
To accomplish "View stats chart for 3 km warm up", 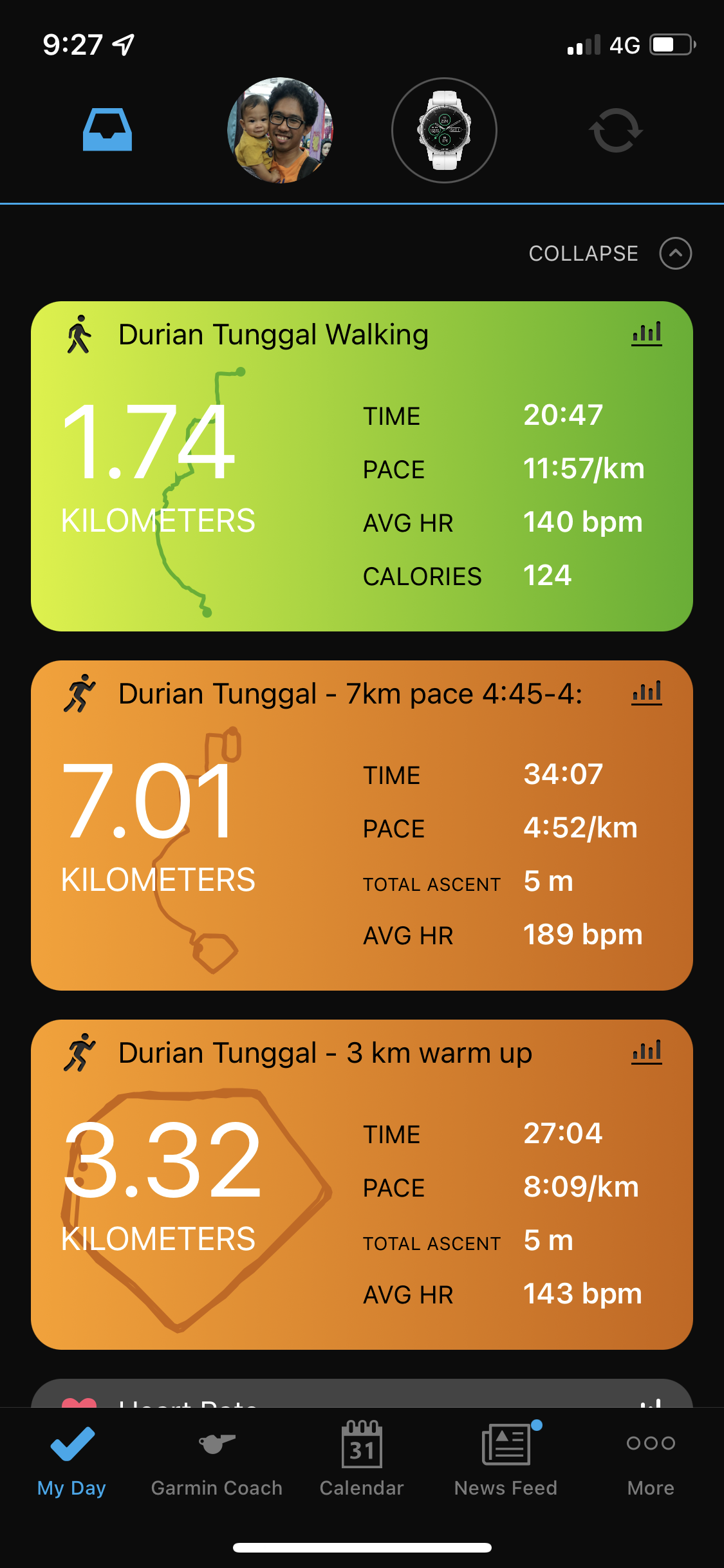I will click(647, 1052).
